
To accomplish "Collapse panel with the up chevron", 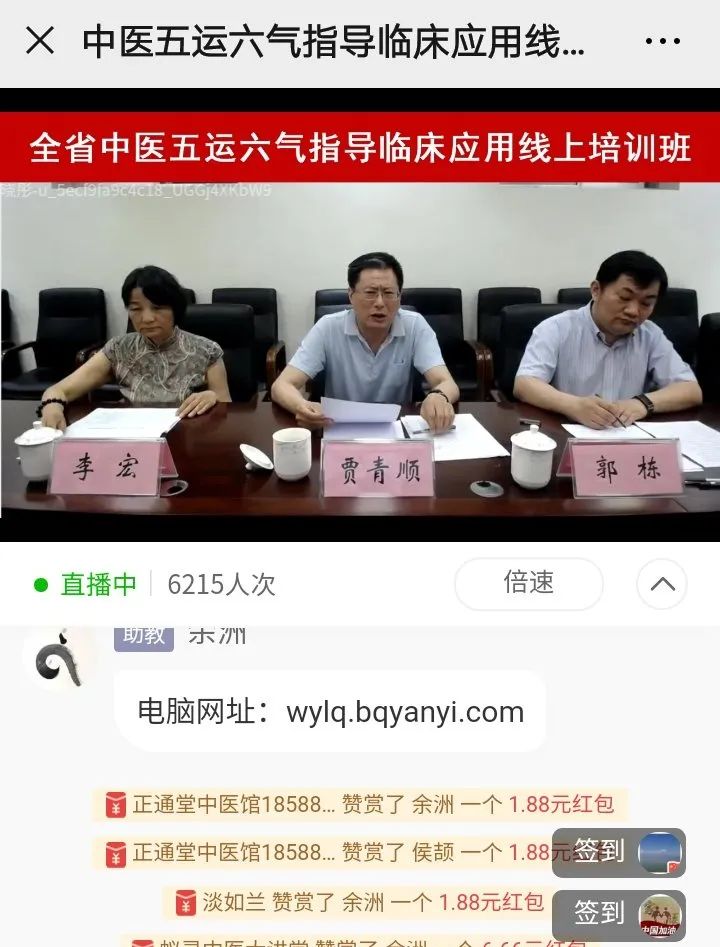I will point(662,584).
